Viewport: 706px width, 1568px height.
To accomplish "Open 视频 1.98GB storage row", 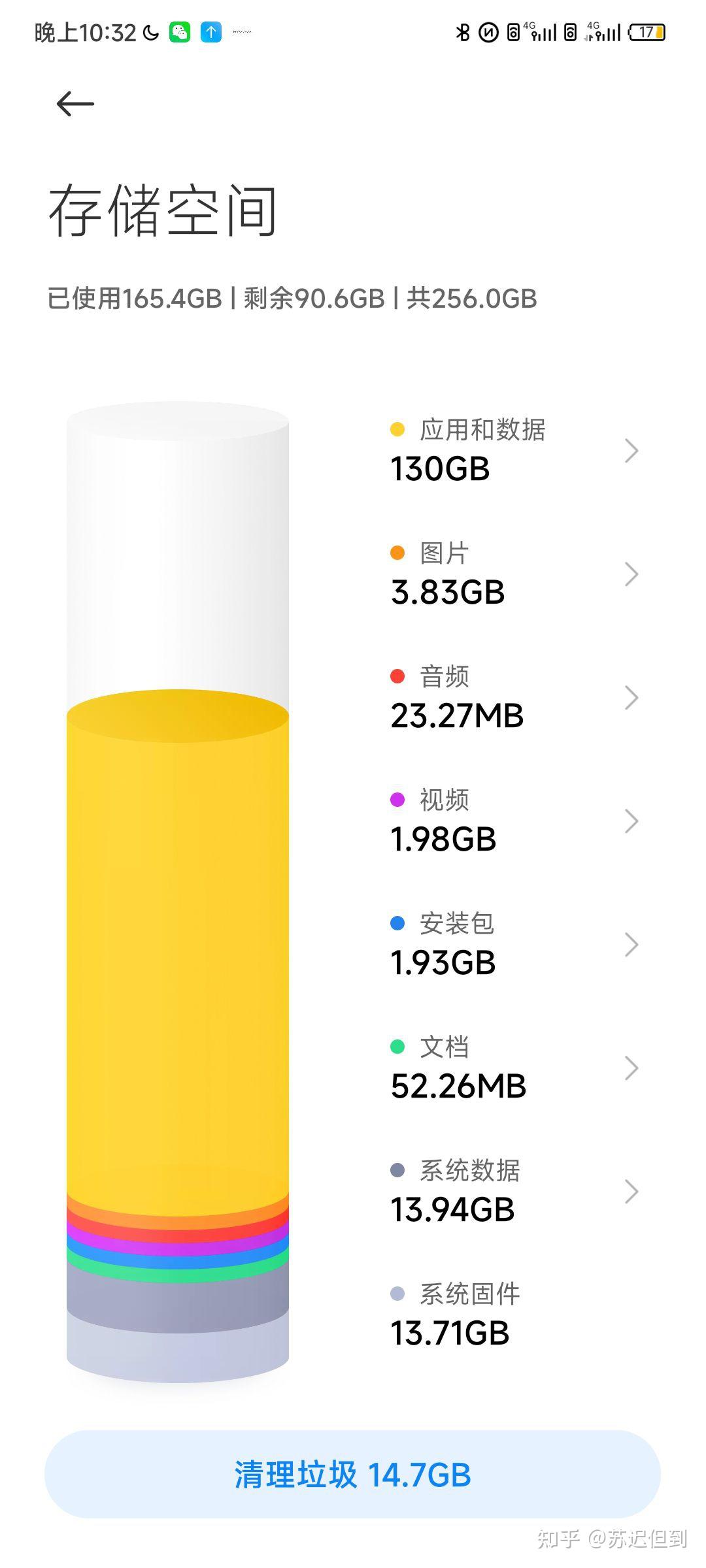I will (x=514, y=821).
